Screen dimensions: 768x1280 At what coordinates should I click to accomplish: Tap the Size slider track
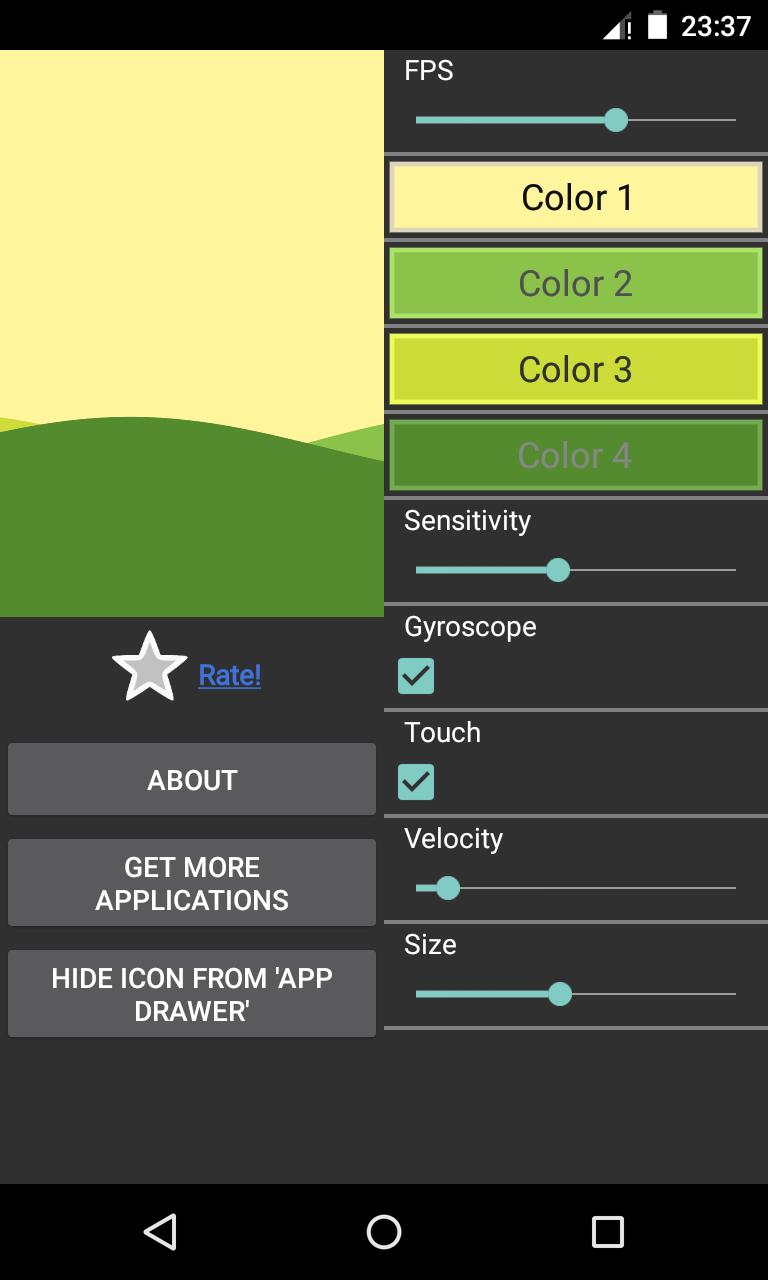tap(575, 994)
